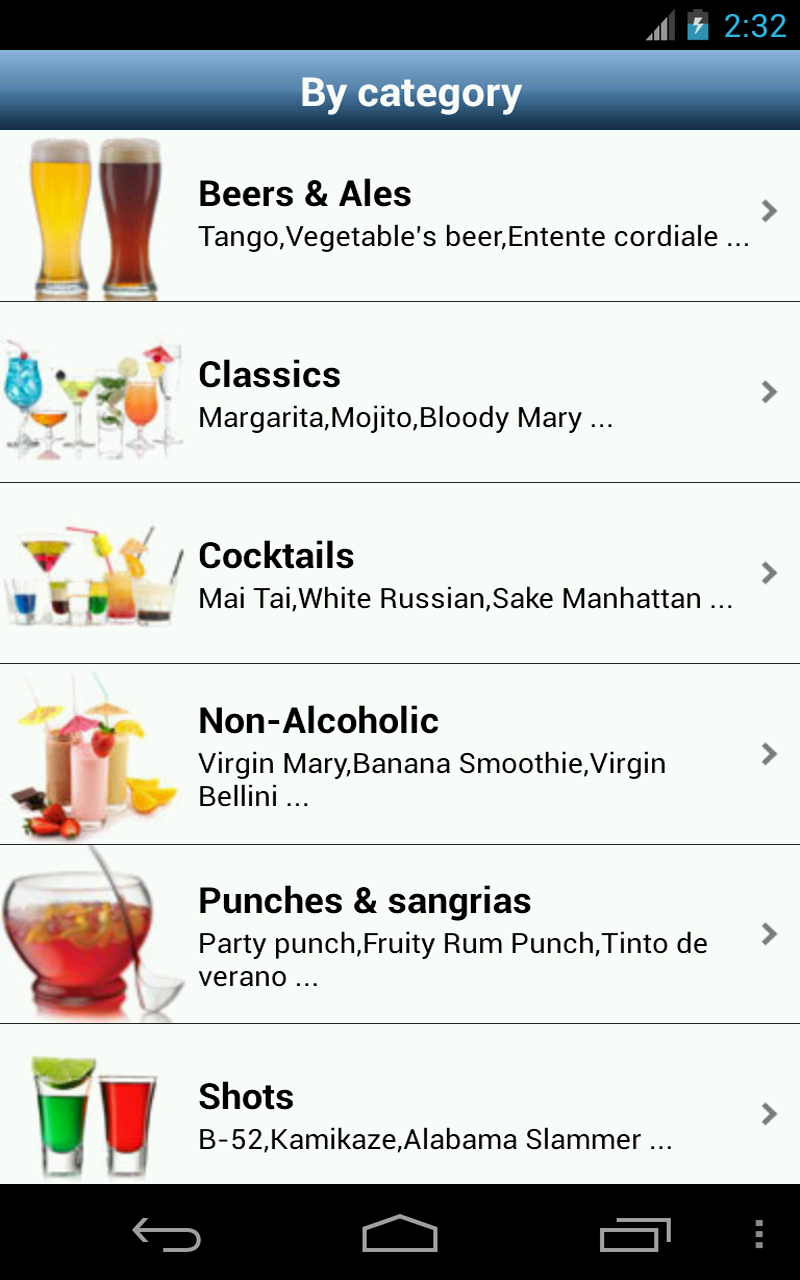Viewport: 800px width, 1280px height.
Task: Tap the system back button
Action: pyautogui.click(x=167, y=1235)
